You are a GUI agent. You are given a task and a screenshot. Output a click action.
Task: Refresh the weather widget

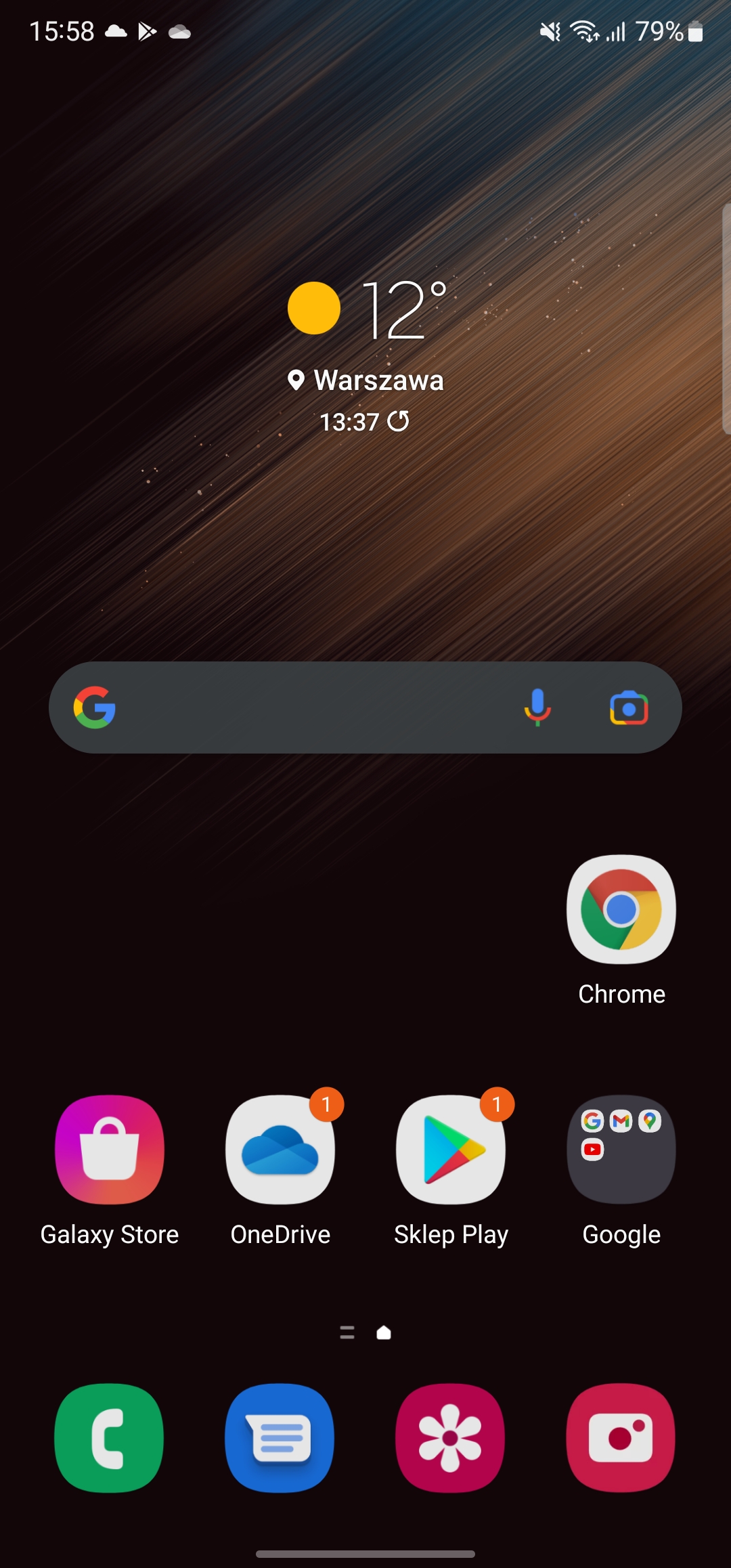[x=399, y=421]
